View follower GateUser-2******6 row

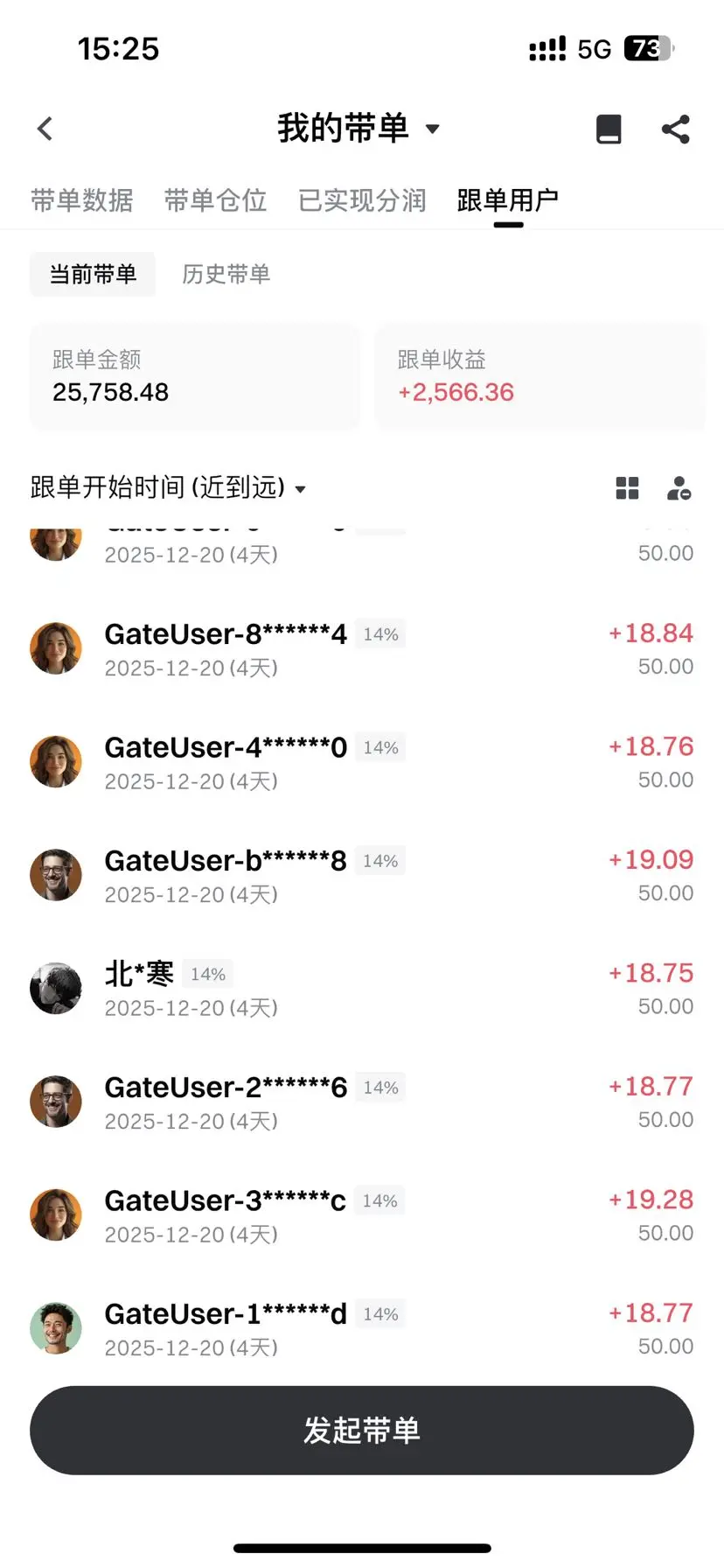coord(362,1102)
